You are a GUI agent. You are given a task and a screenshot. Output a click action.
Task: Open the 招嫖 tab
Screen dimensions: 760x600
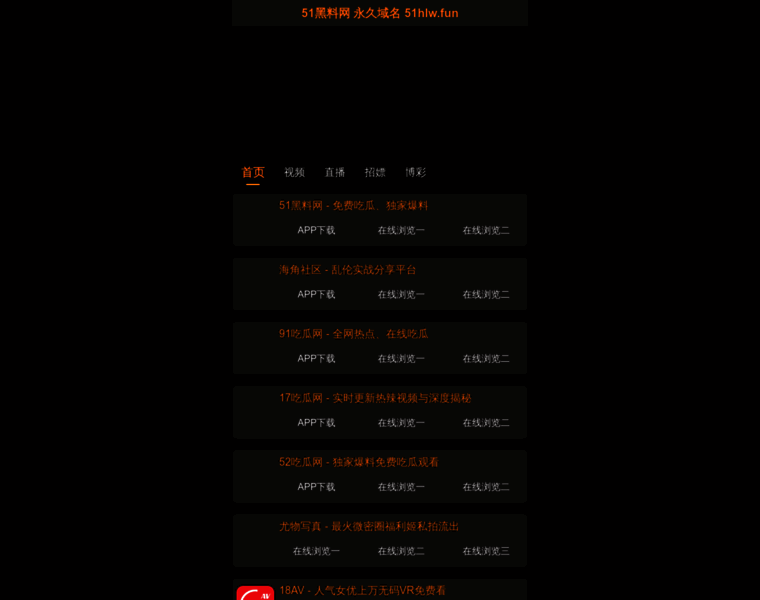pos(375,172)
